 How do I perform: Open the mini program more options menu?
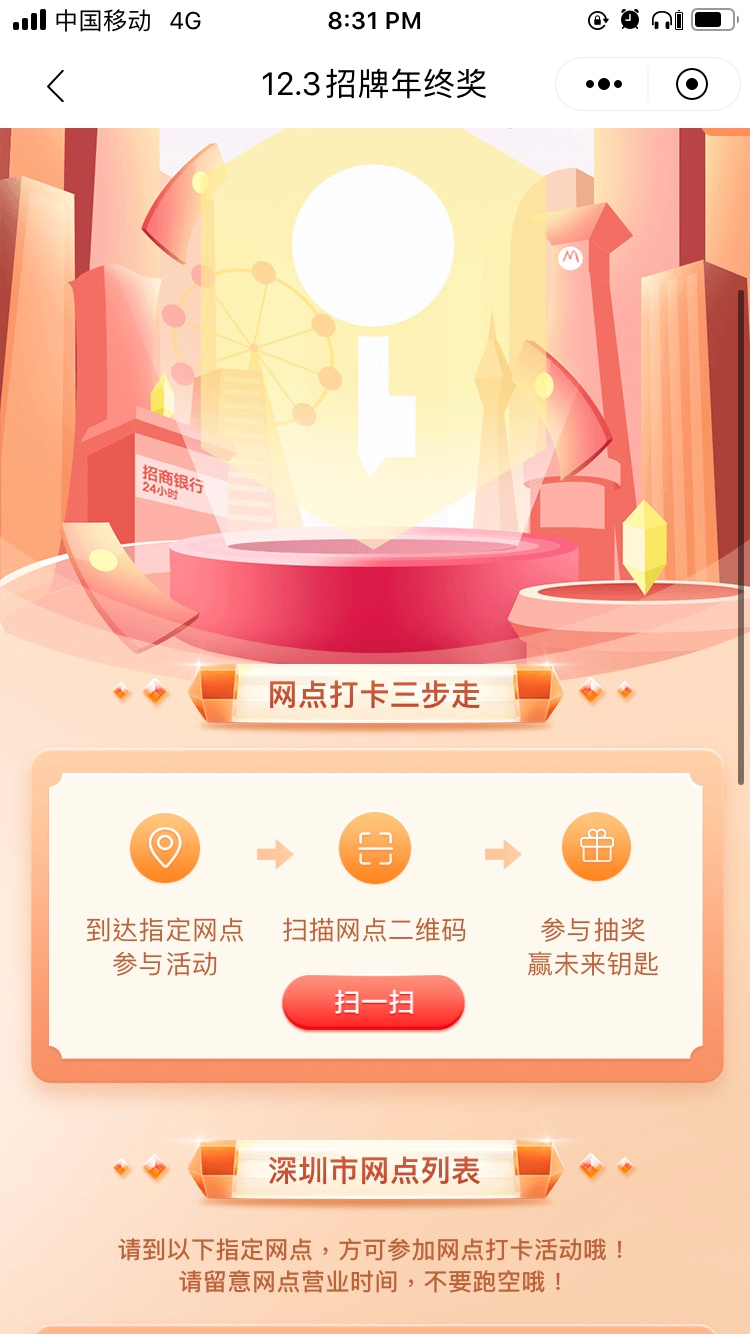tap(604, 85)
